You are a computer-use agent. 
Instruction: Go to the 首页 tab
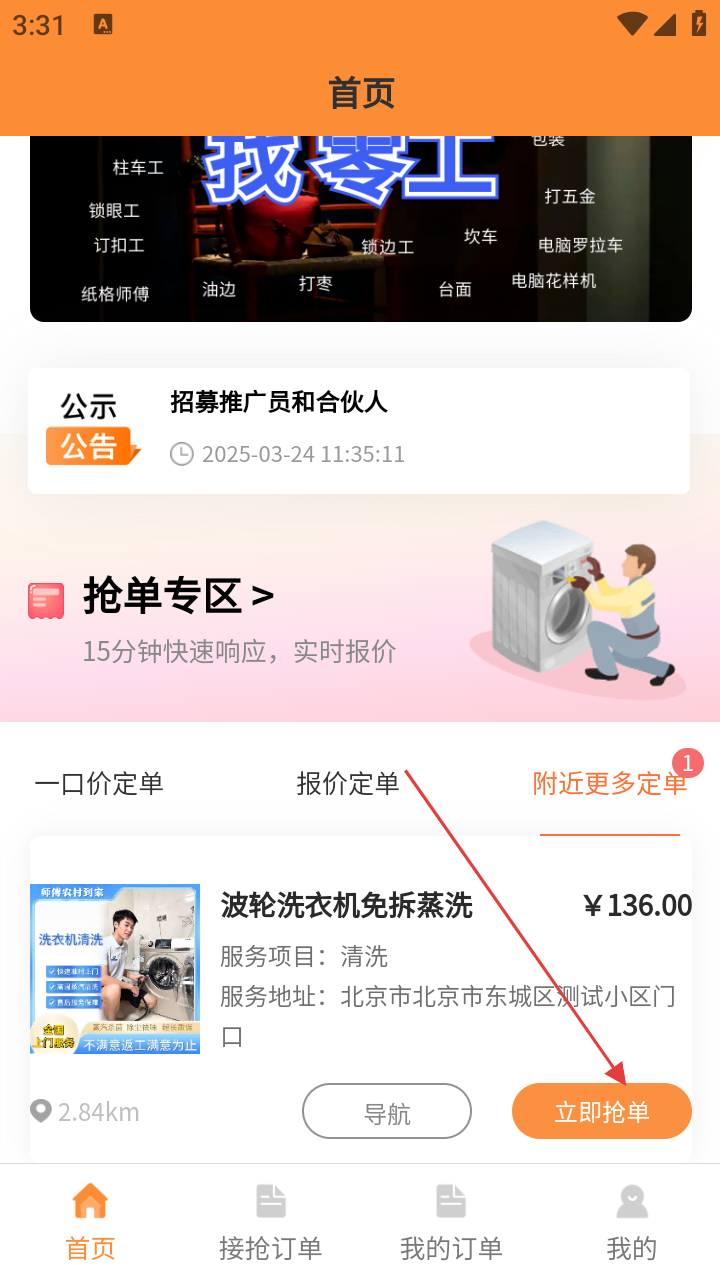tap(90, 1222)
